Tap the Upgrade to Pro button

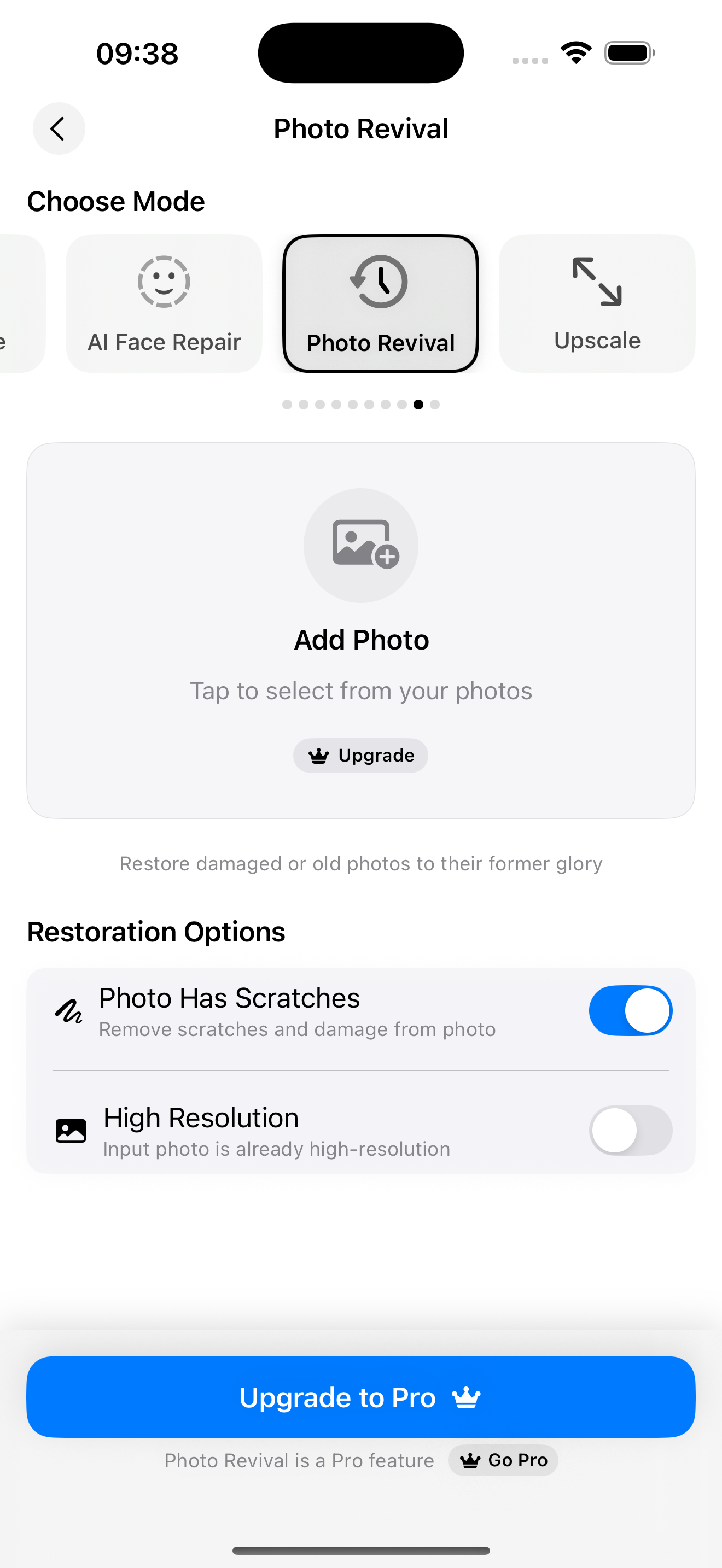click(361, 1397)
